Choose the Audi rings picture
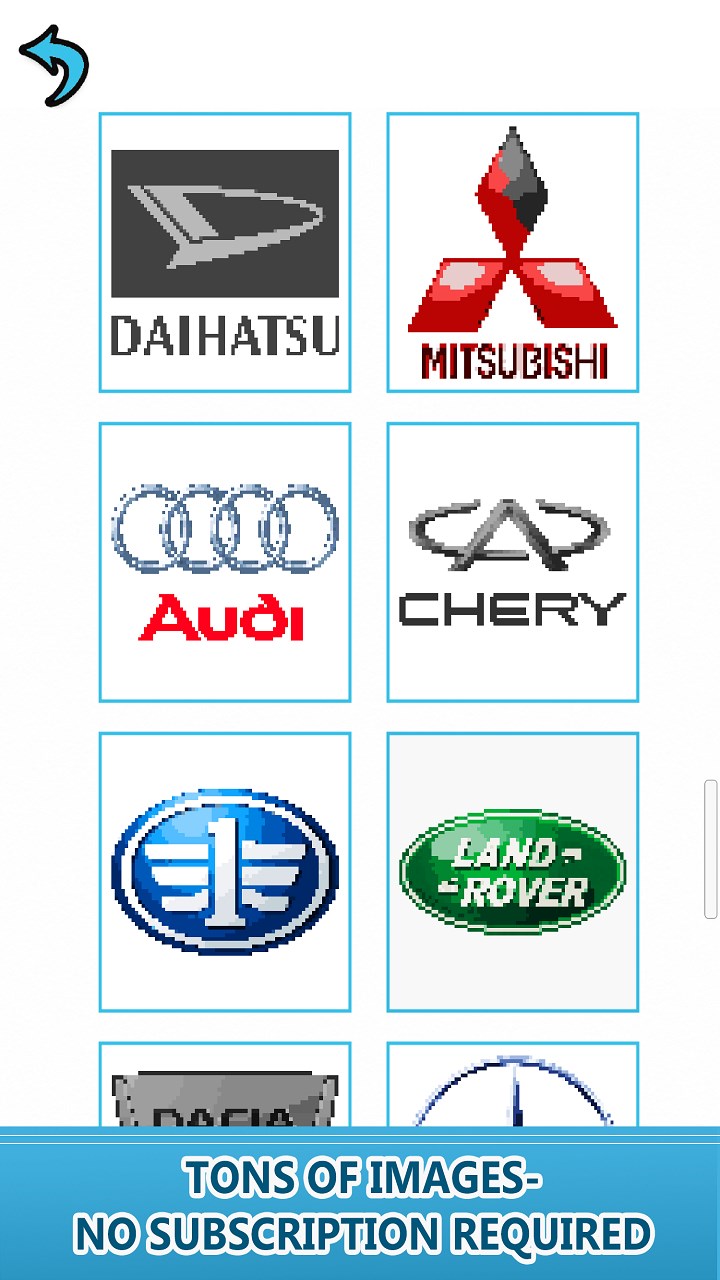 pos(225,562)
